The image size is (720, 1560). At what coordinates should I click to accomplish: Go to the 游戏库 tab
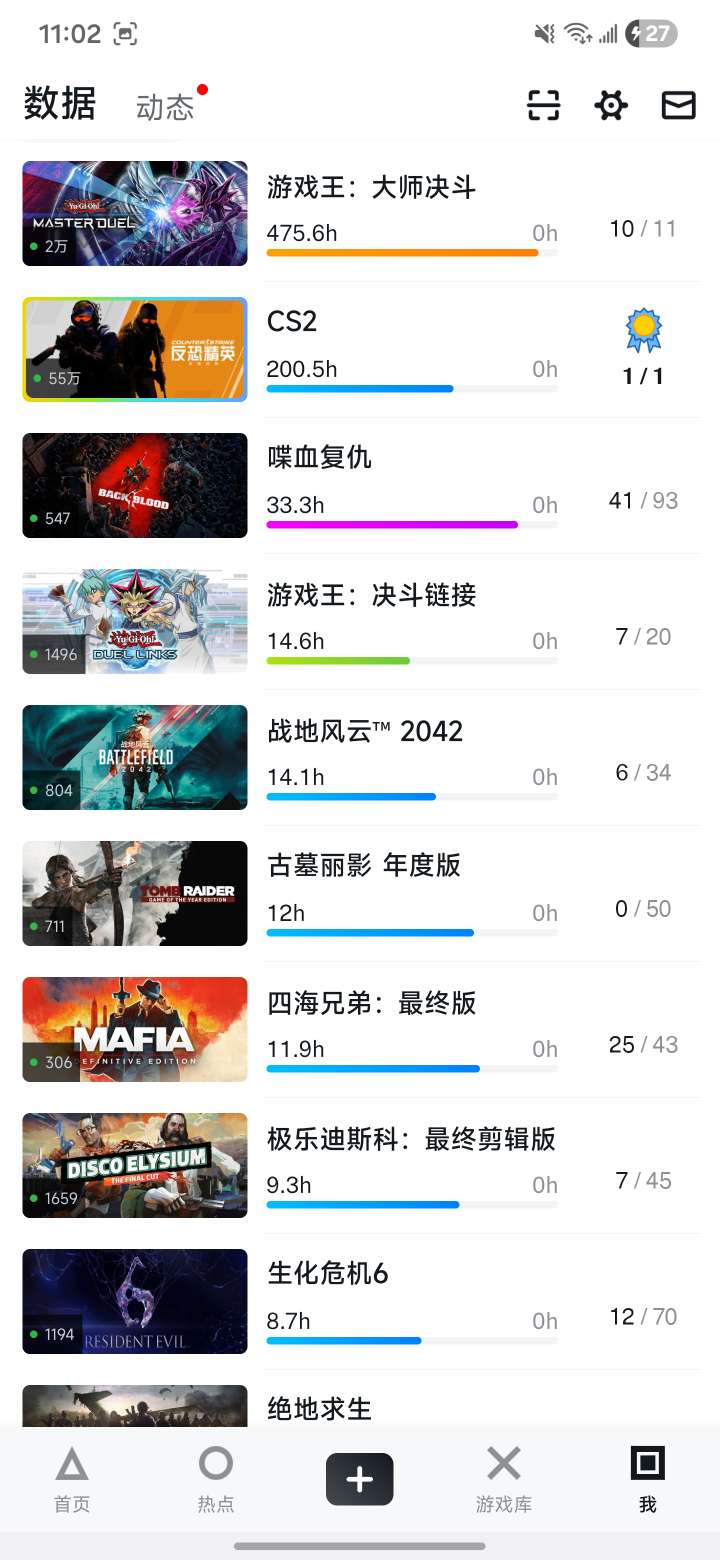point(504,1480)
